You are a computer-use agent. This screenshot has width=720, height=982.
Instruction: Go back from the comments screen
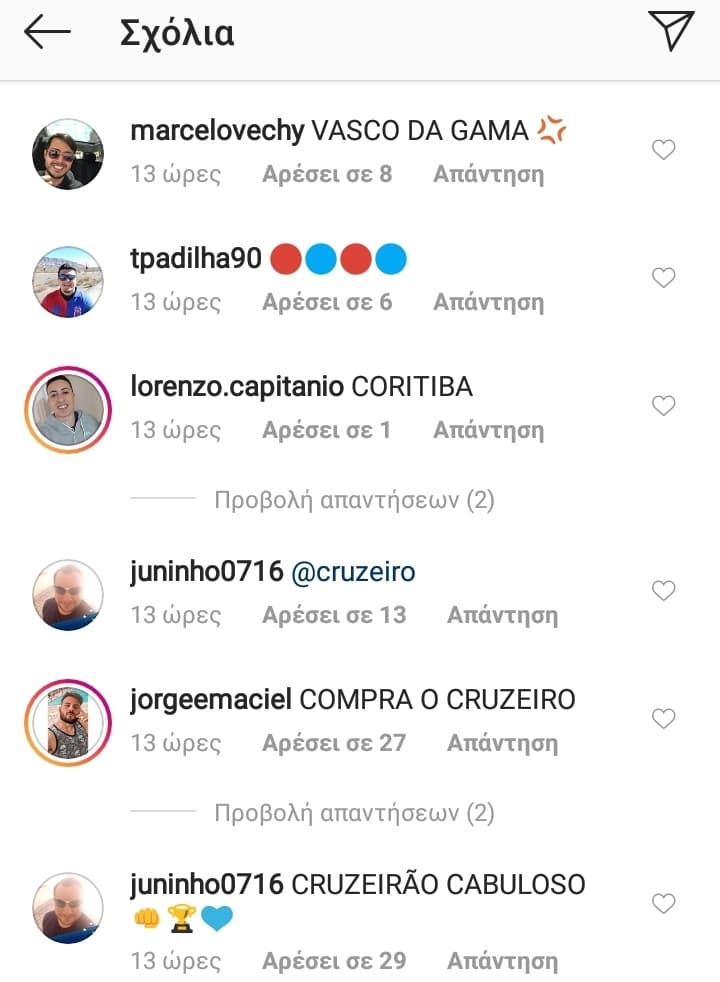tap(47, 33)
